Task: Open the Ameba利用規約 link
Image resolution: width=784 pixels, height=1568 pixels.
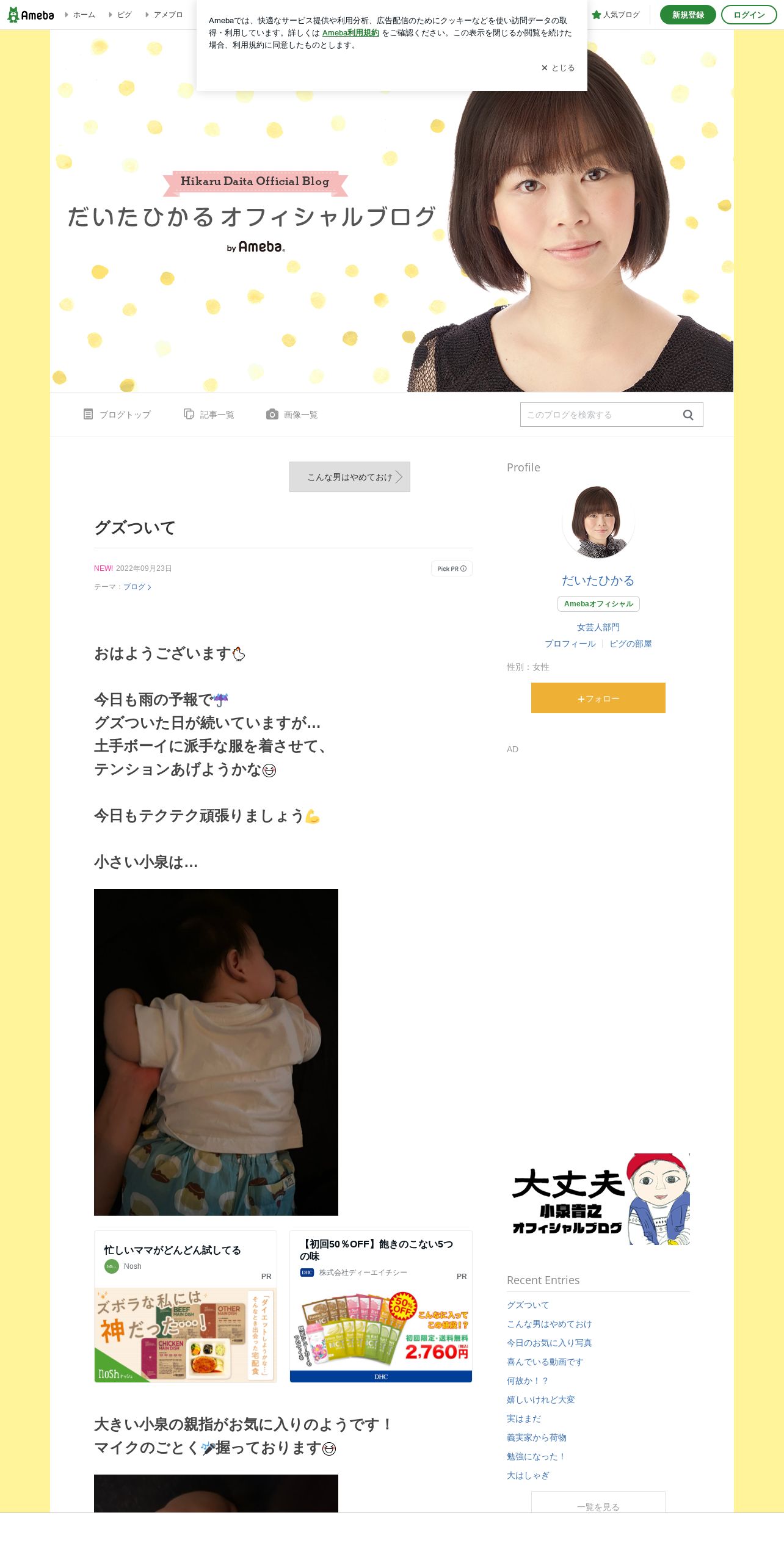Action: coord(350,33)
